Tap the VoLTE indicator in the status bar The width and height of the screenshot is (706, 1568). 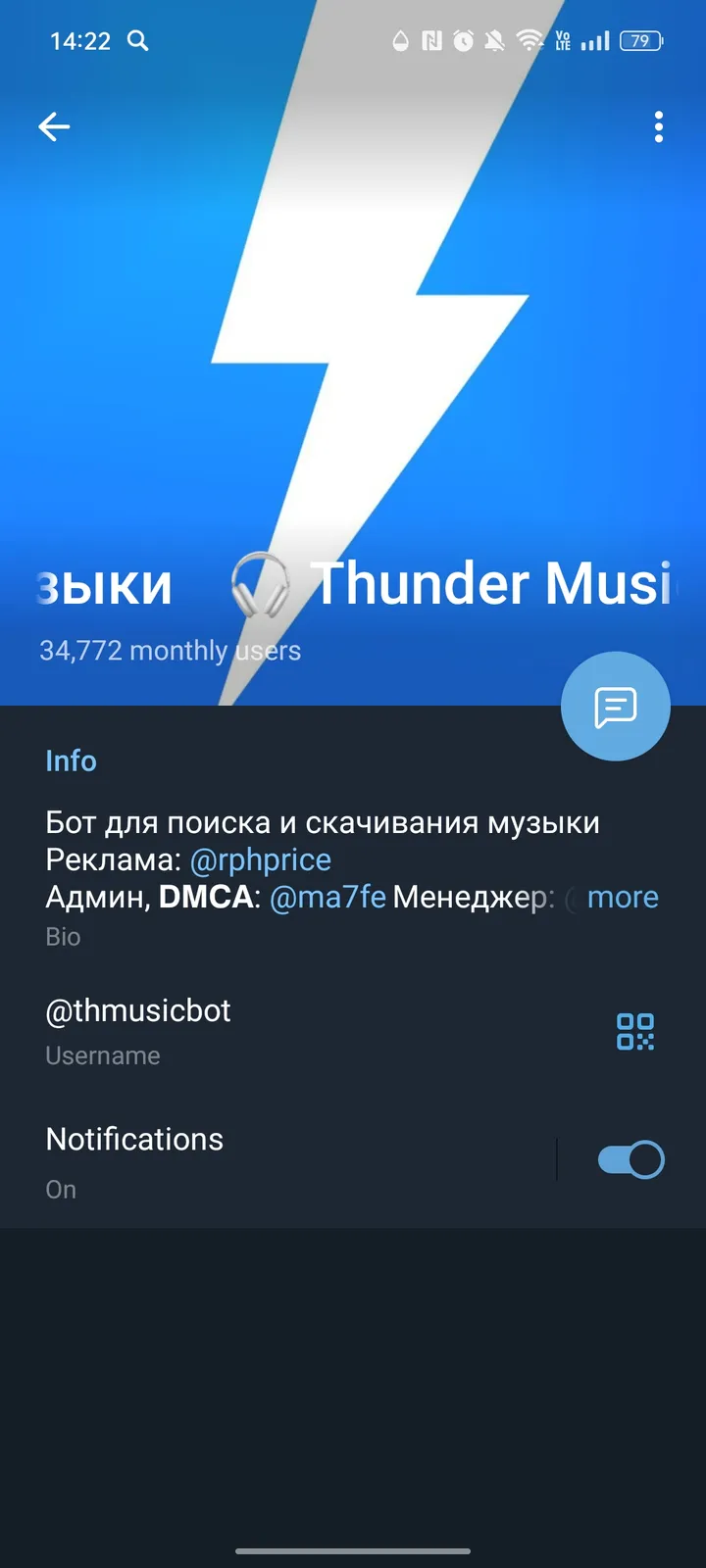click(562, 41)
